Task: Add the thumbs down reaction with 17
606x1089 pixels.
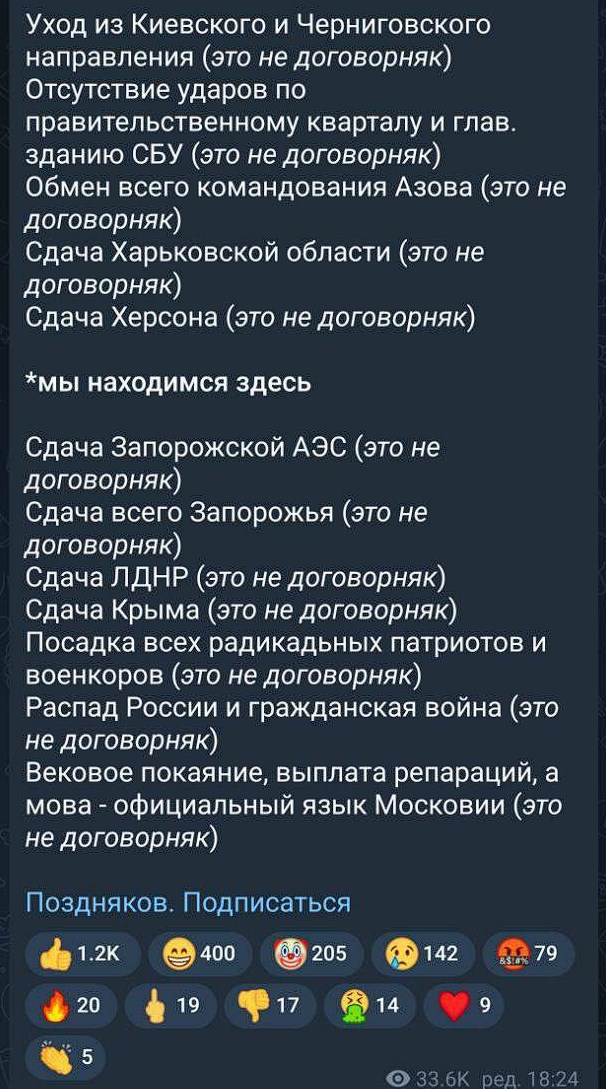Action: [x=270, y=1006]
